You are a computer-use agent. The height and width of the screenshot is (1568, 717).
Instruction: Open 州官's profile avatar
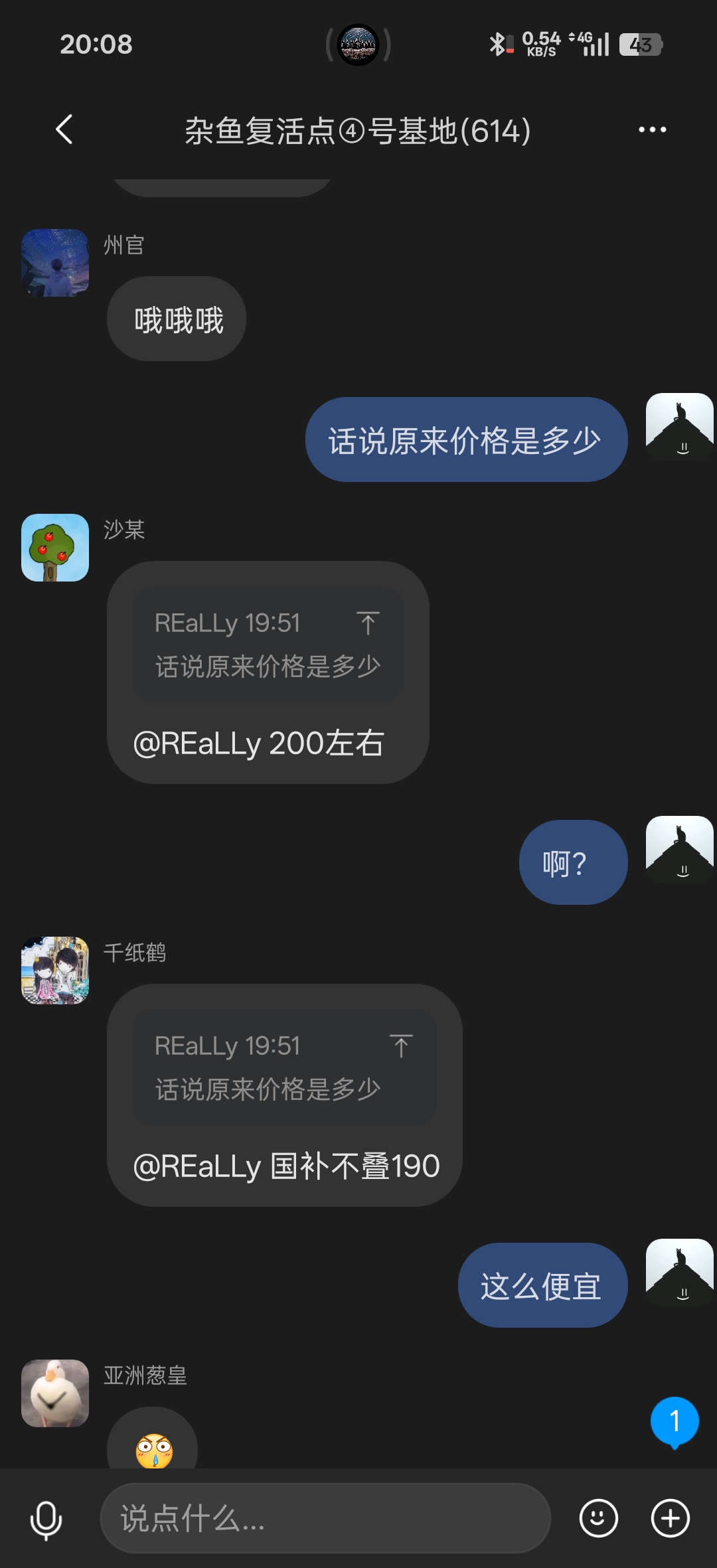click(x=55, y=263)
